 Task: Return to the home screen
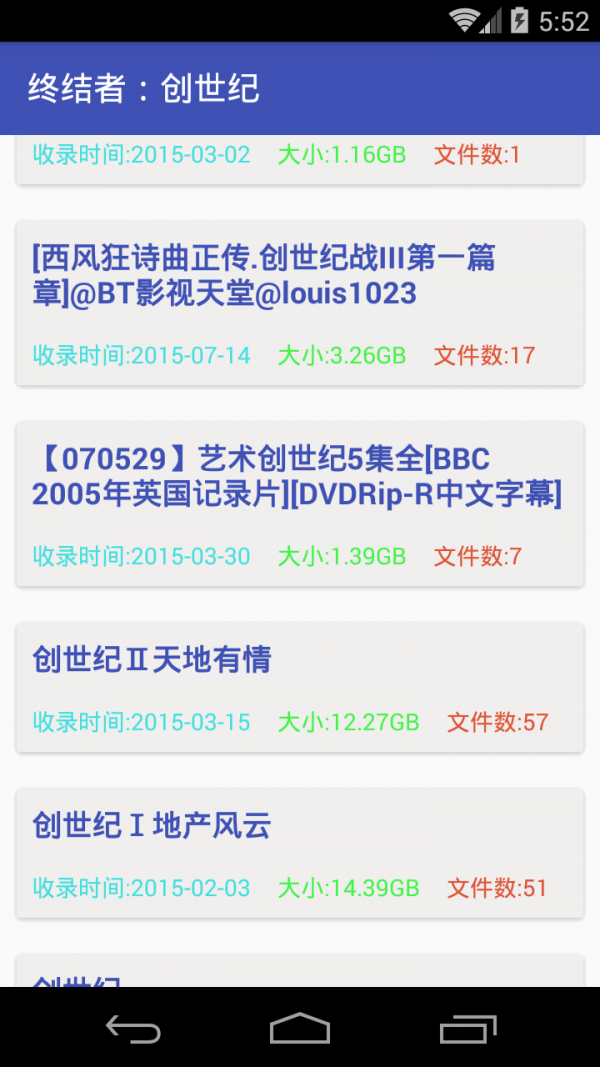pyautogui.click(x=300, y=1028)
